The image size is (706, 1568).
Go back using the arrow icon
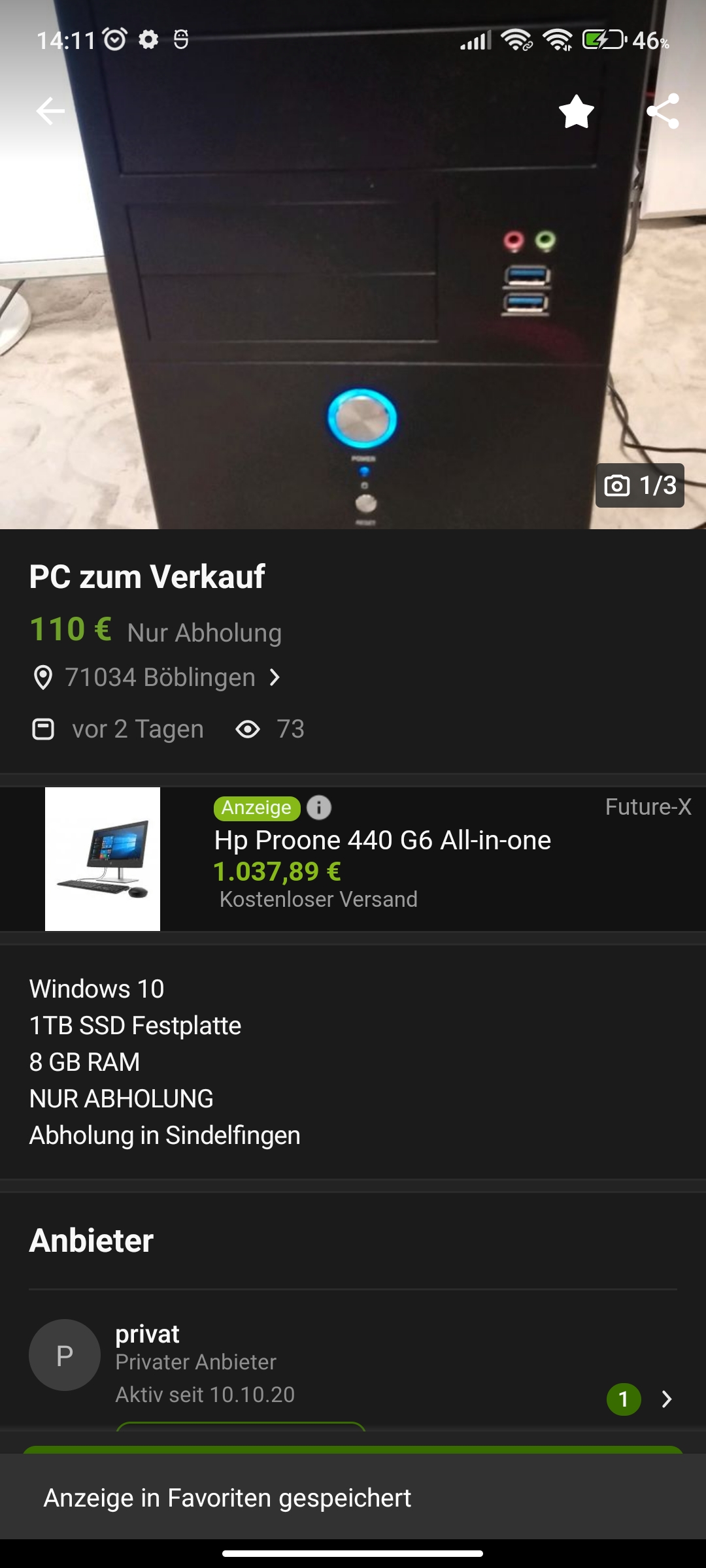click(50, 111)
